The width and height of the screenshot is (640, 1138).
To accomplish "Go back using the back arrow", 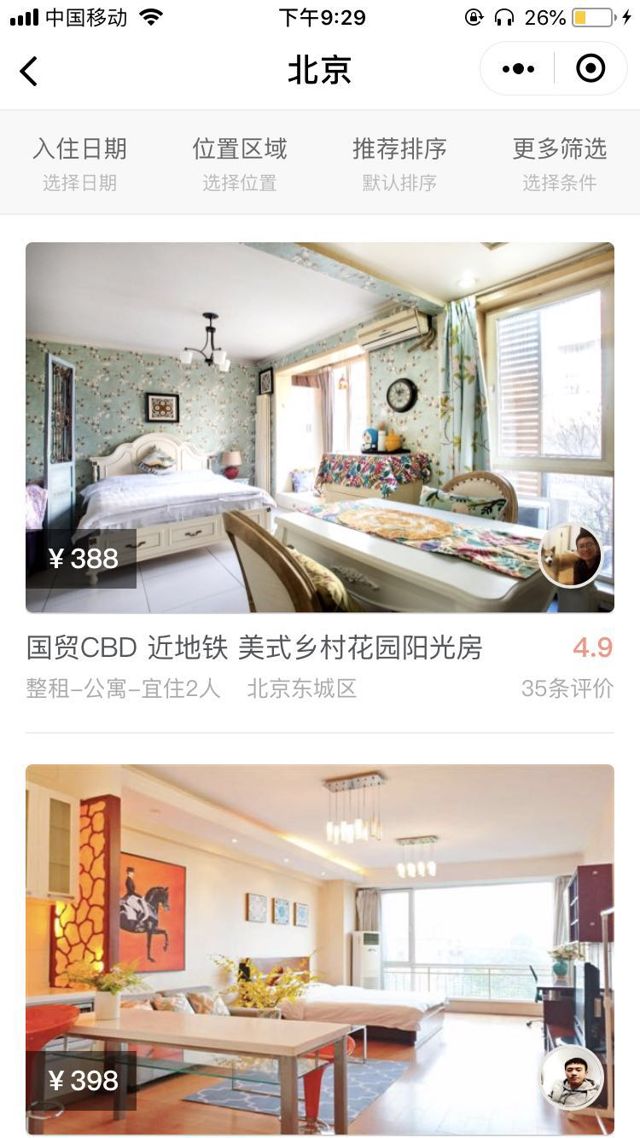I will (29, 70).
